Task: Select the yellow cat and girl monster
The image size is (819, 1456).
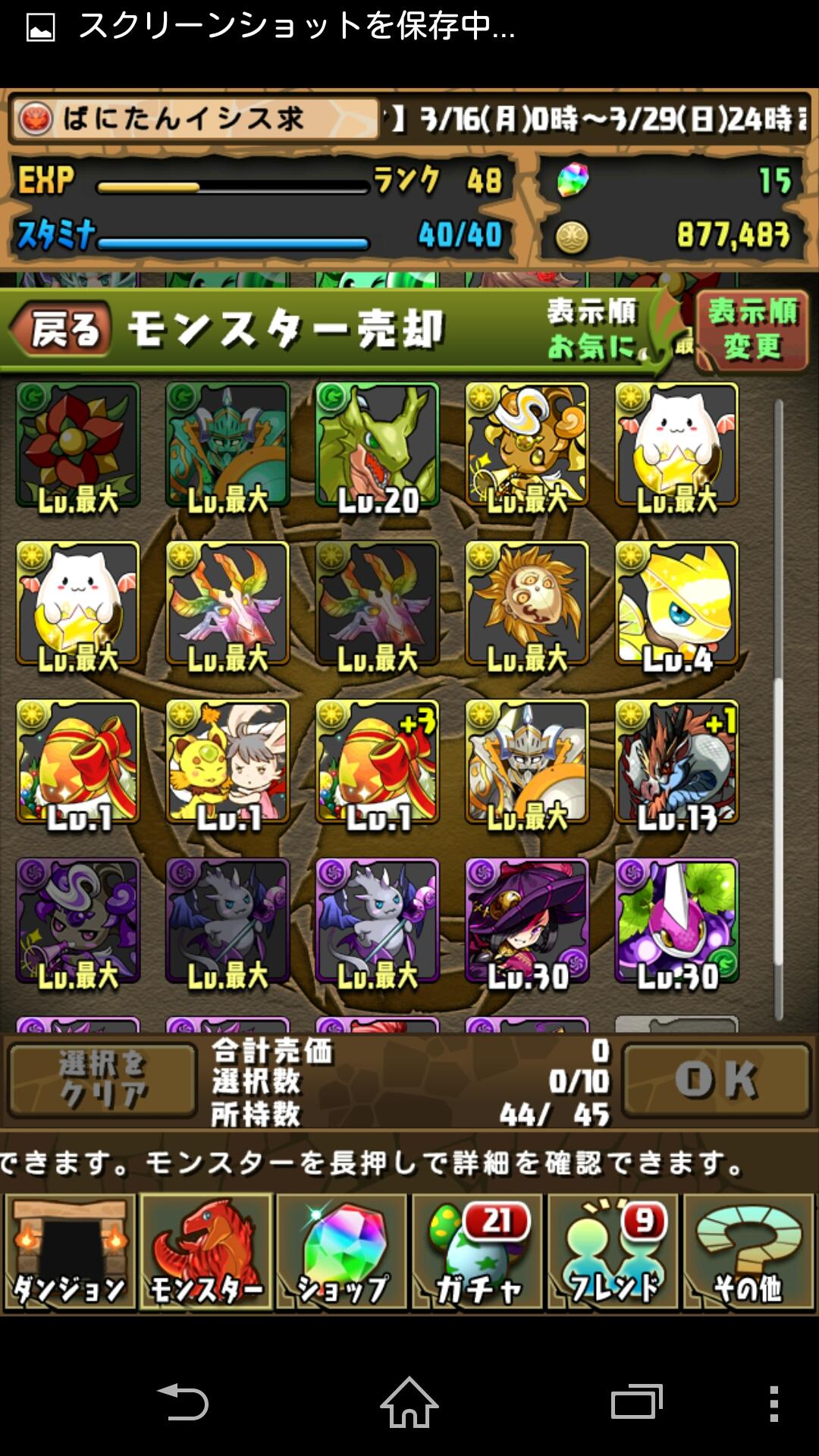Action: coord(227,763)
